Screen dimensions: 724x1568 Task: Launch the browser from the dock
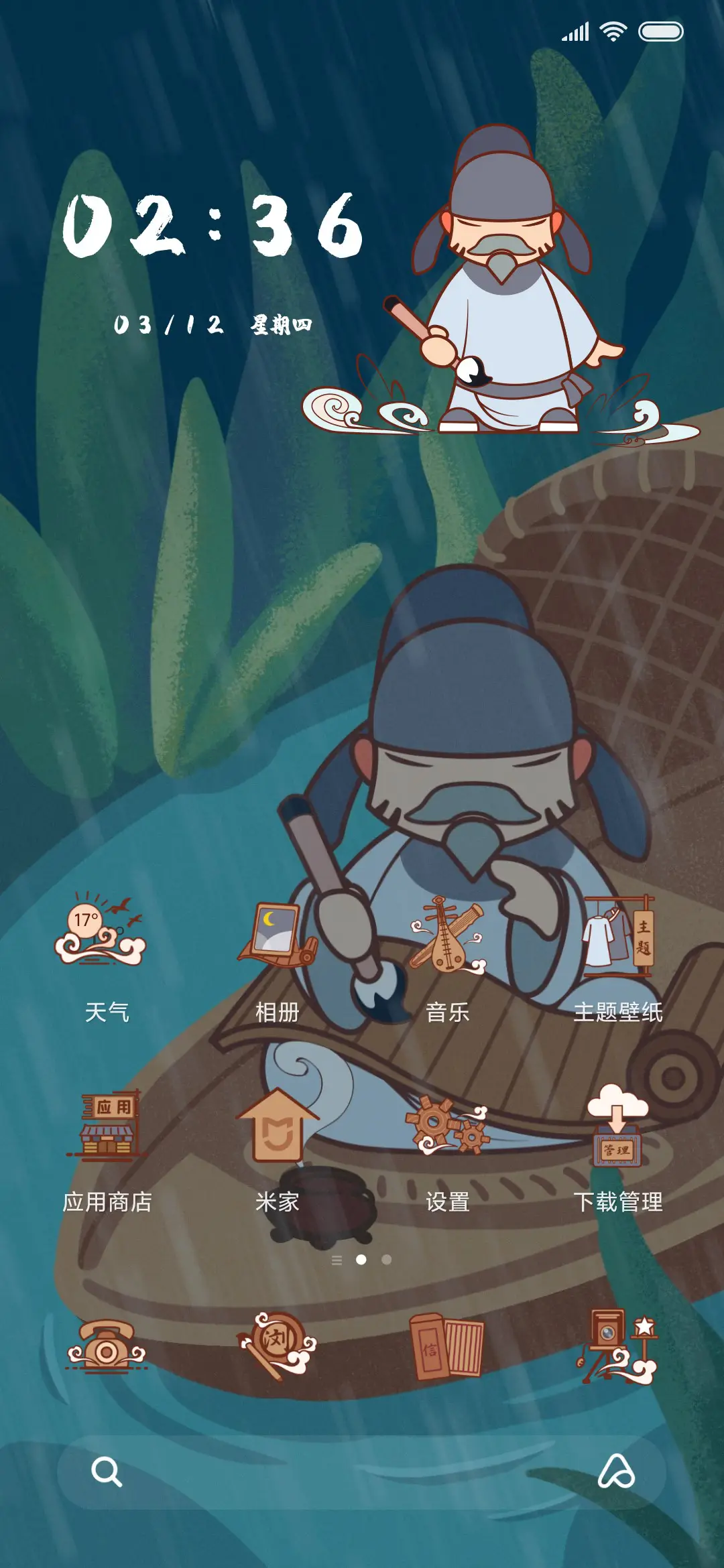pyautogui.click(x=277, y=1347)
